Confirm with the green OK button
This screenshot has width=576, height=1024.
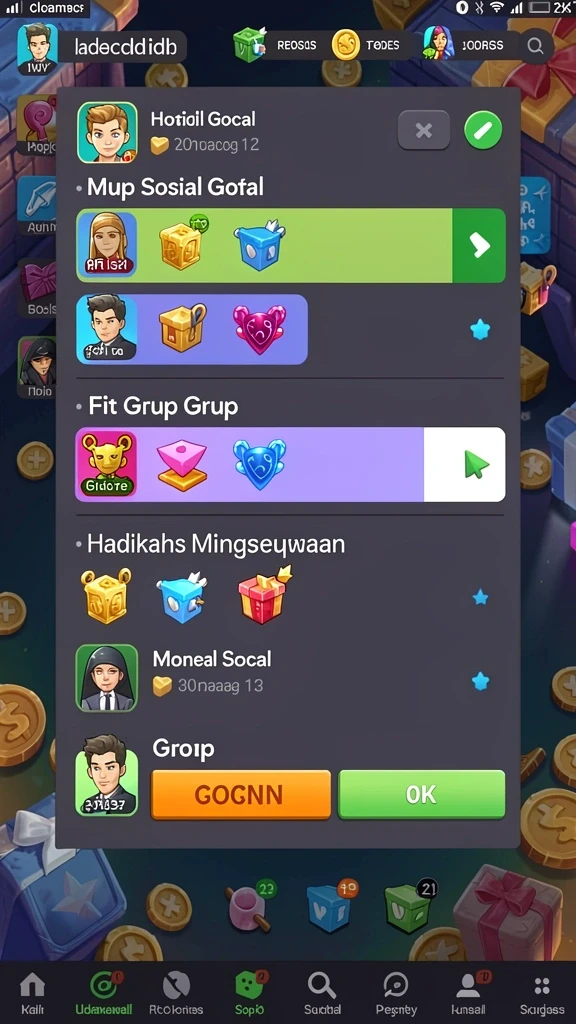(x=422, y=794)
